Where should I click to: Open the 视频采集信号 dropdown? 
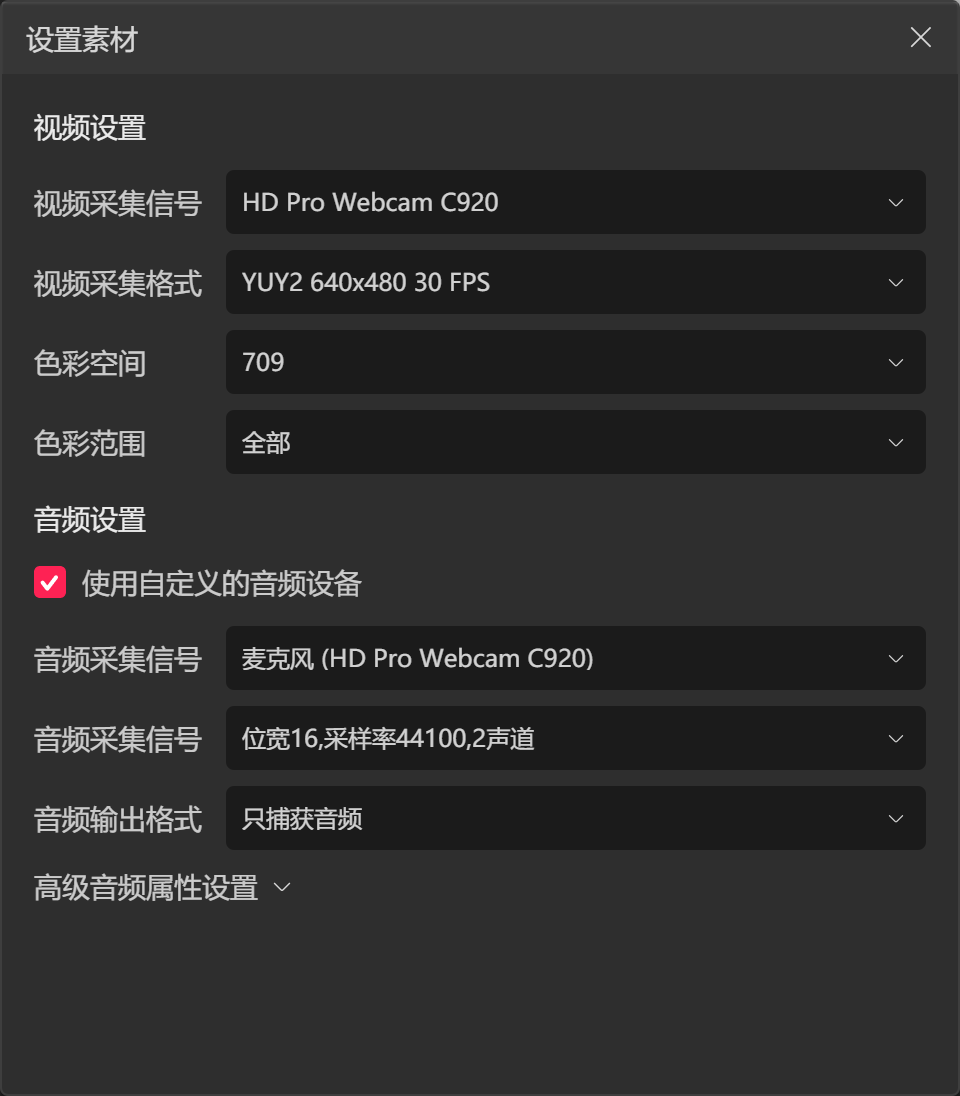point(575,202)
